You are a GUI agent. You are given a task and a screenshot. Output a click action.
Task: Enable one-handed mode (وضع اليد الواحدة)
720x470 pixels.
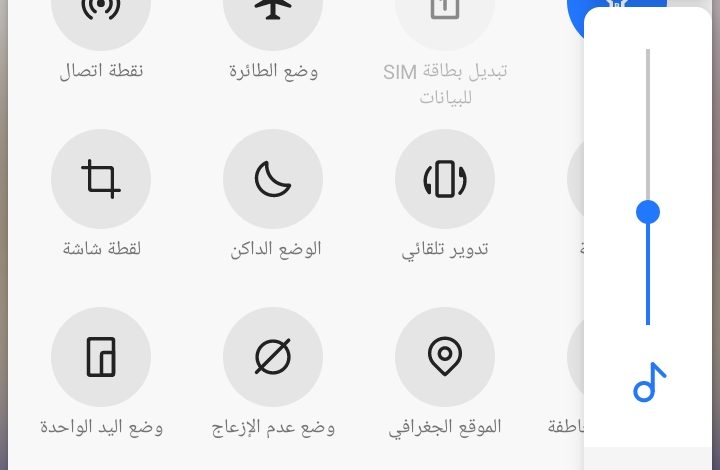coord(101,357)
